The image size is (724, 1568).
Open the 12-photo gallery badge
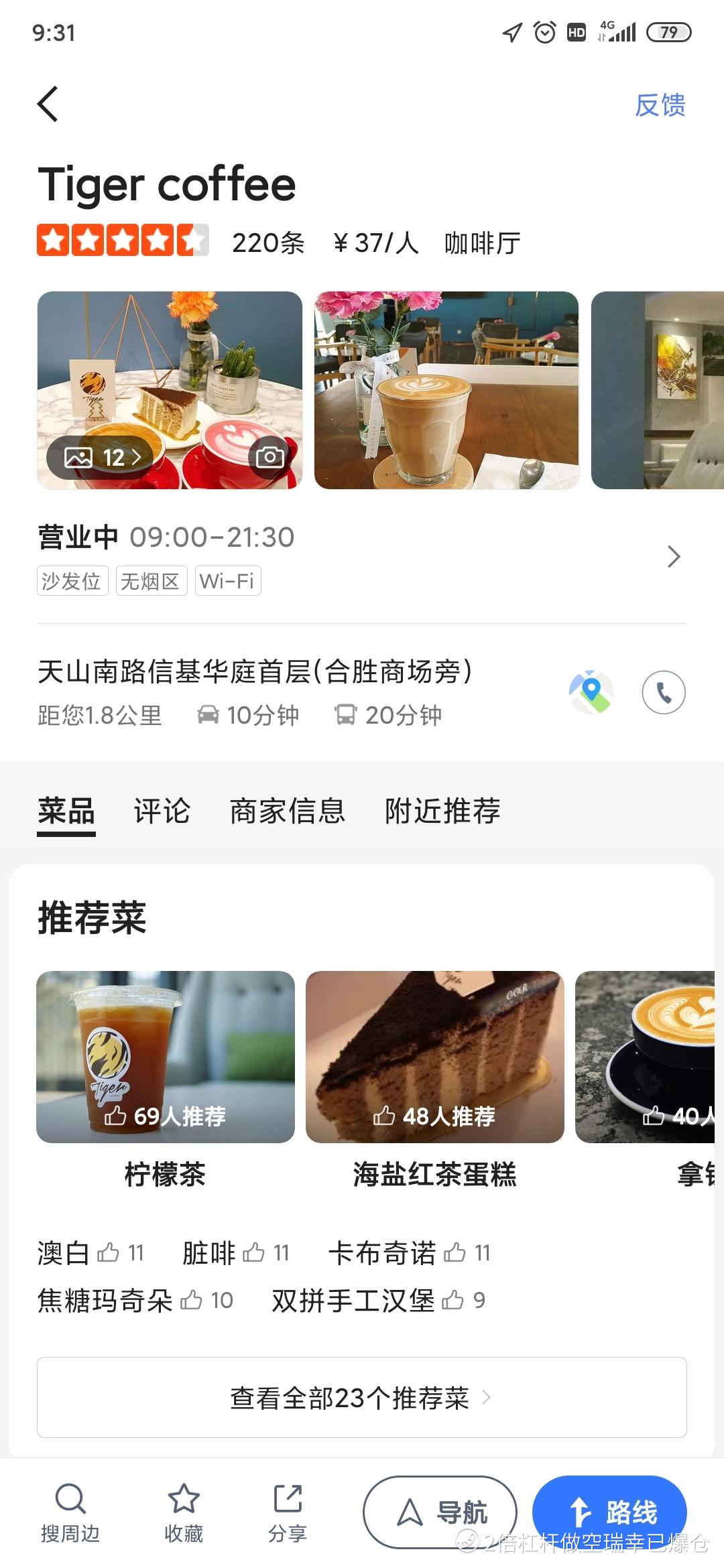[101, 457]
